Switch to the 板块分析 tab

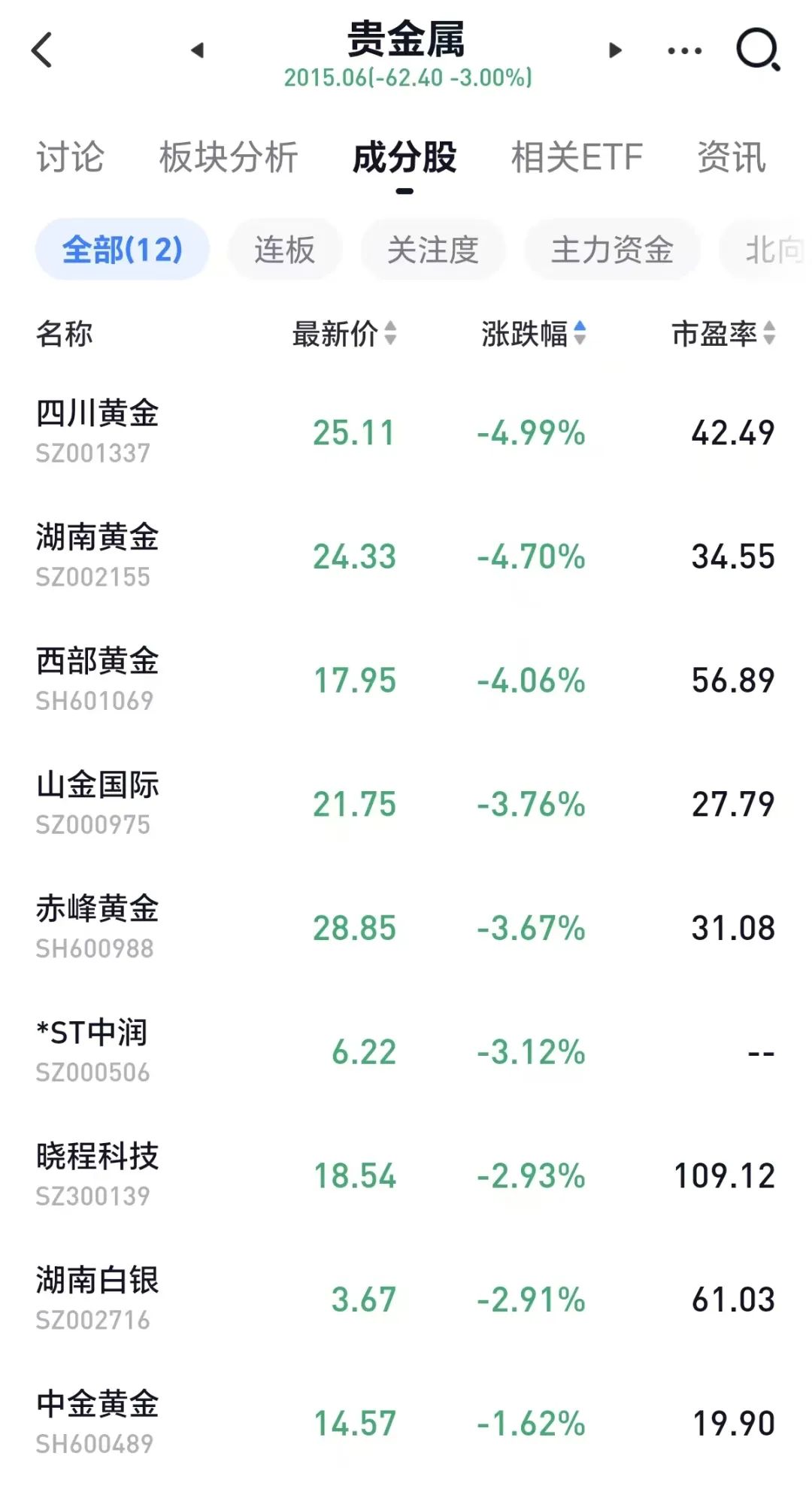pyautogui.click(x=229, y=158)
